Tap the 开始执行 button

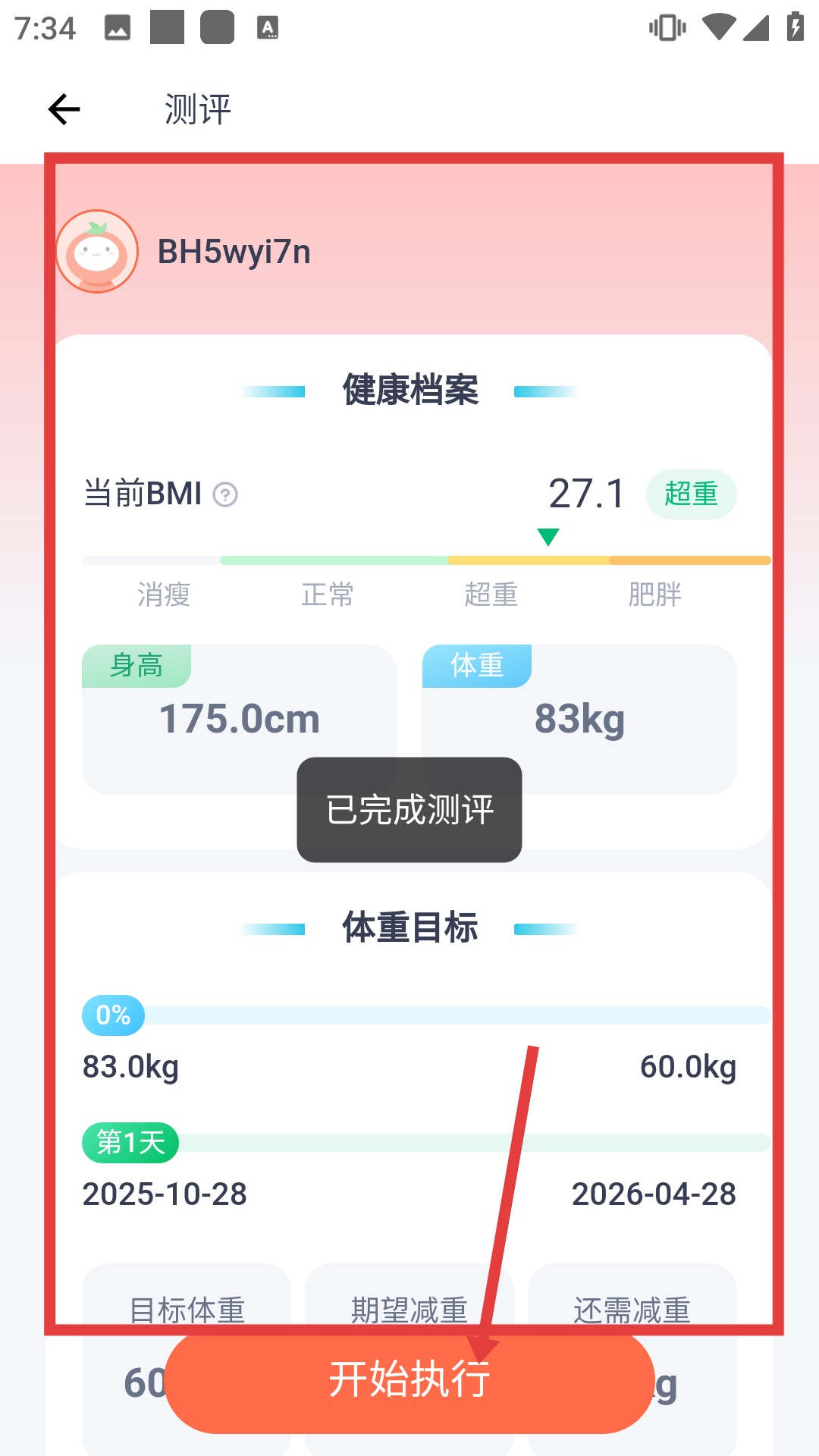[409, 1380]
